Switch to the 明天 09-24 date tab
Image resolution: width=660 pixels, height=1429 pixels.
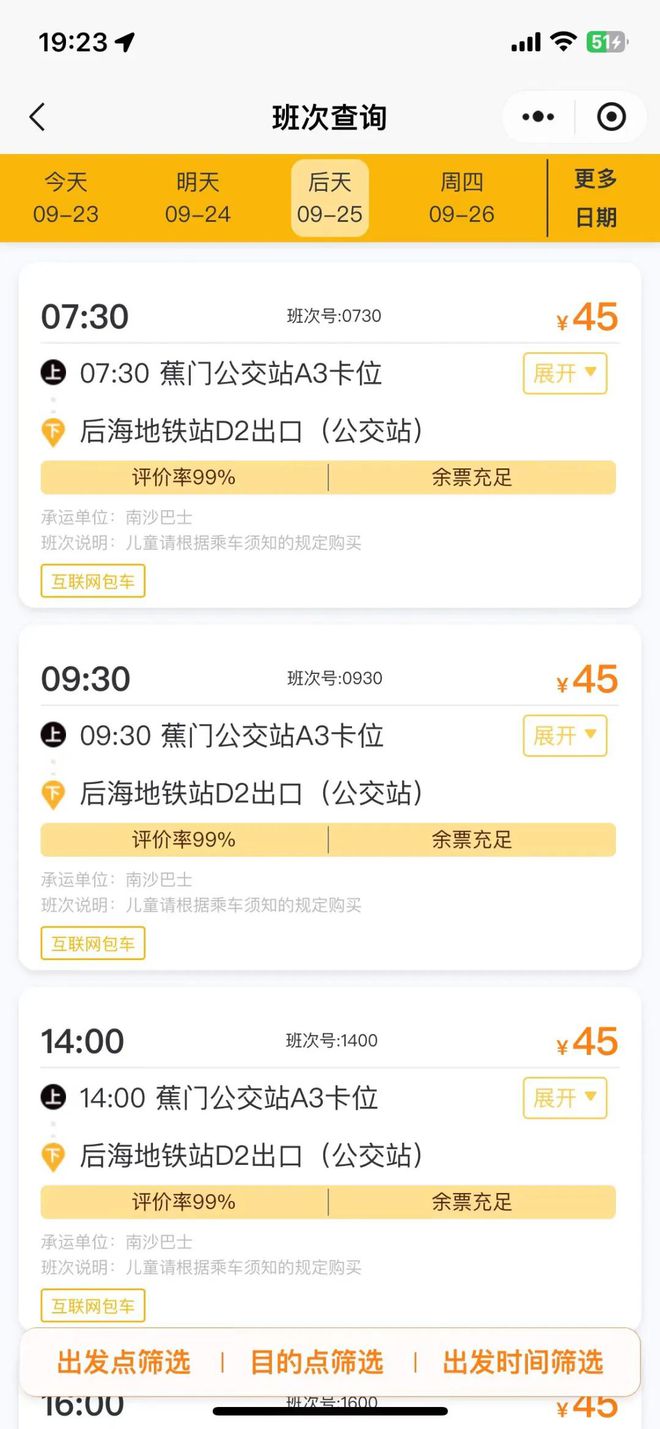coord(198,198)
